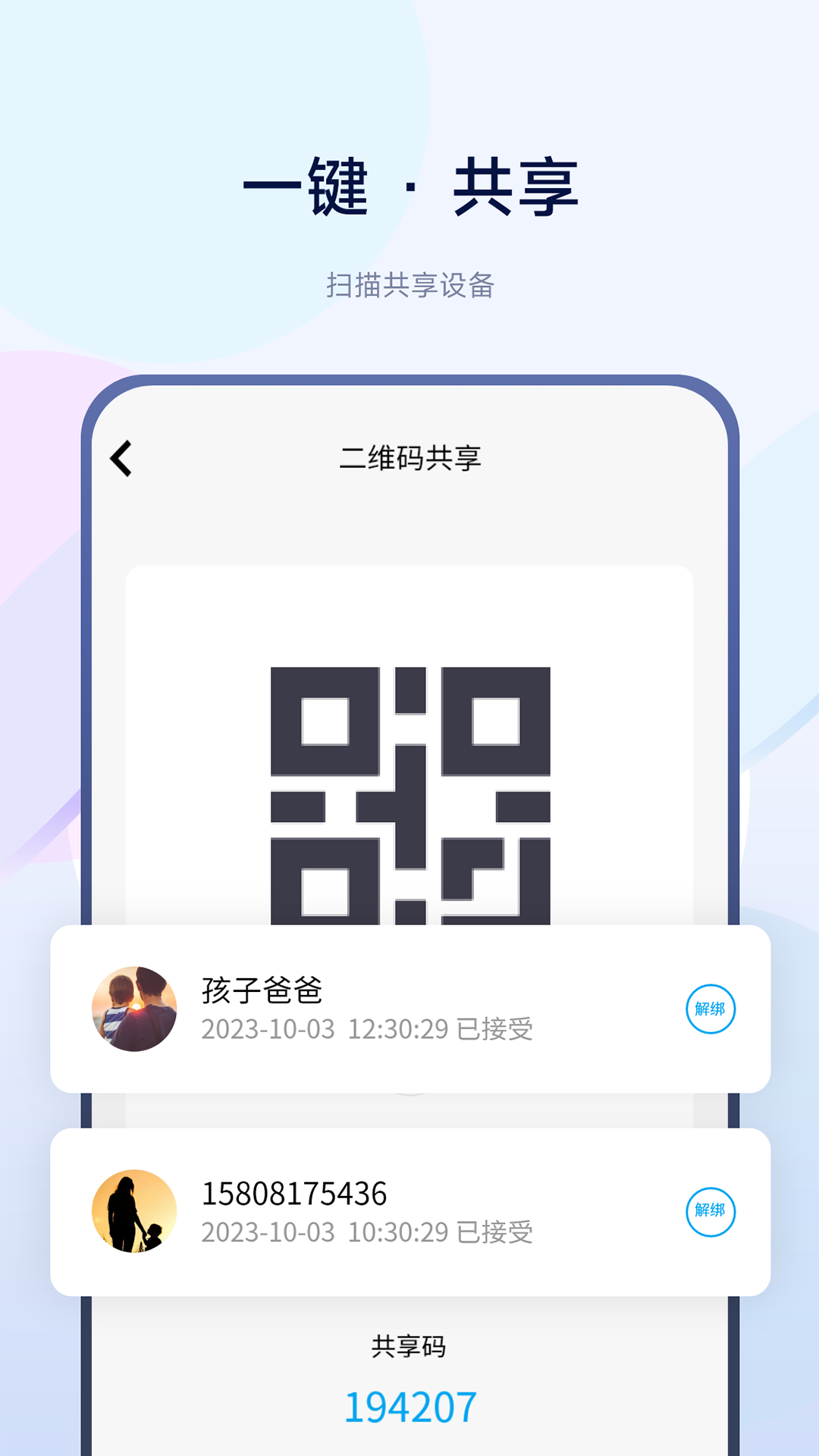The height and width of the screenshot is (1456, 819).
Task: Tap the back arrow on 二维码共享 page
Action: 121,459
